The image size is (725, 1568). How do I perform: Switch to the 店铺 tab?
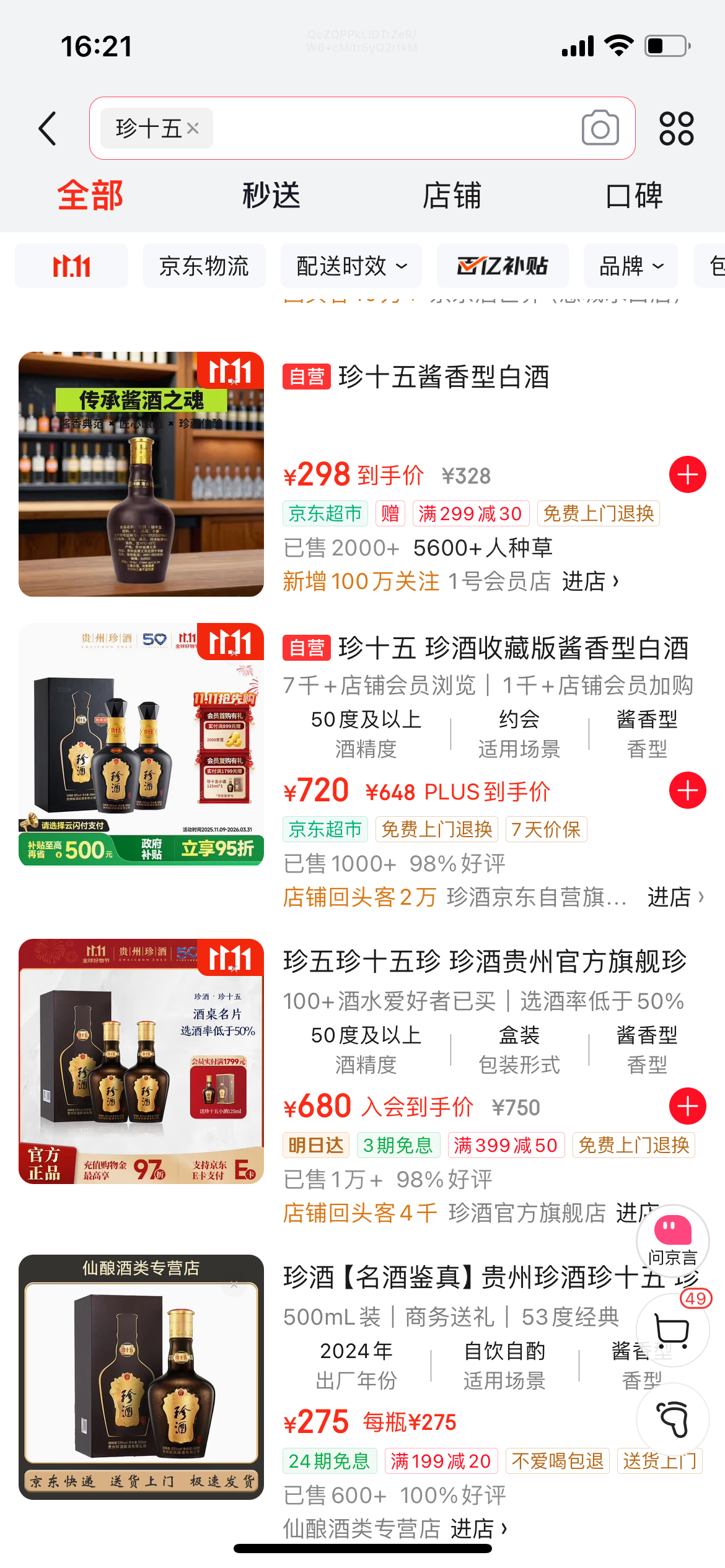(x=452, y=196)
